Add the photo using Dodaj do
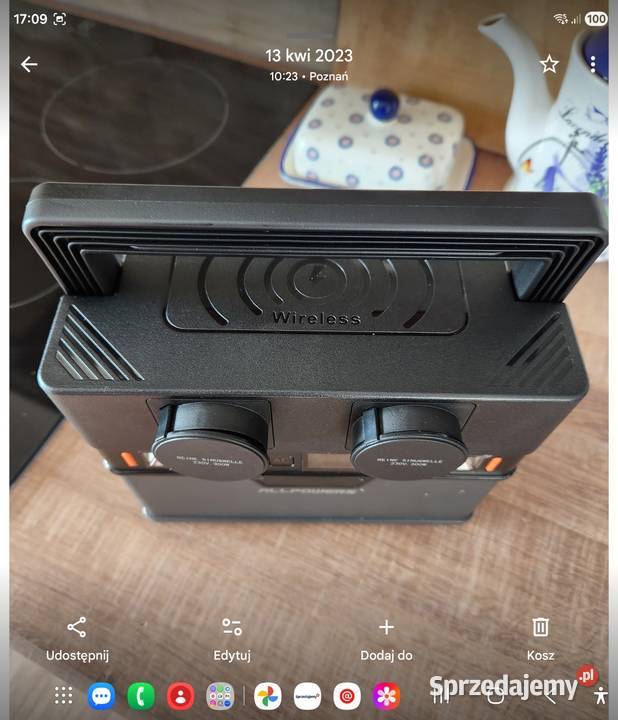This screenshot has height=720, width=618. (386, 638)
